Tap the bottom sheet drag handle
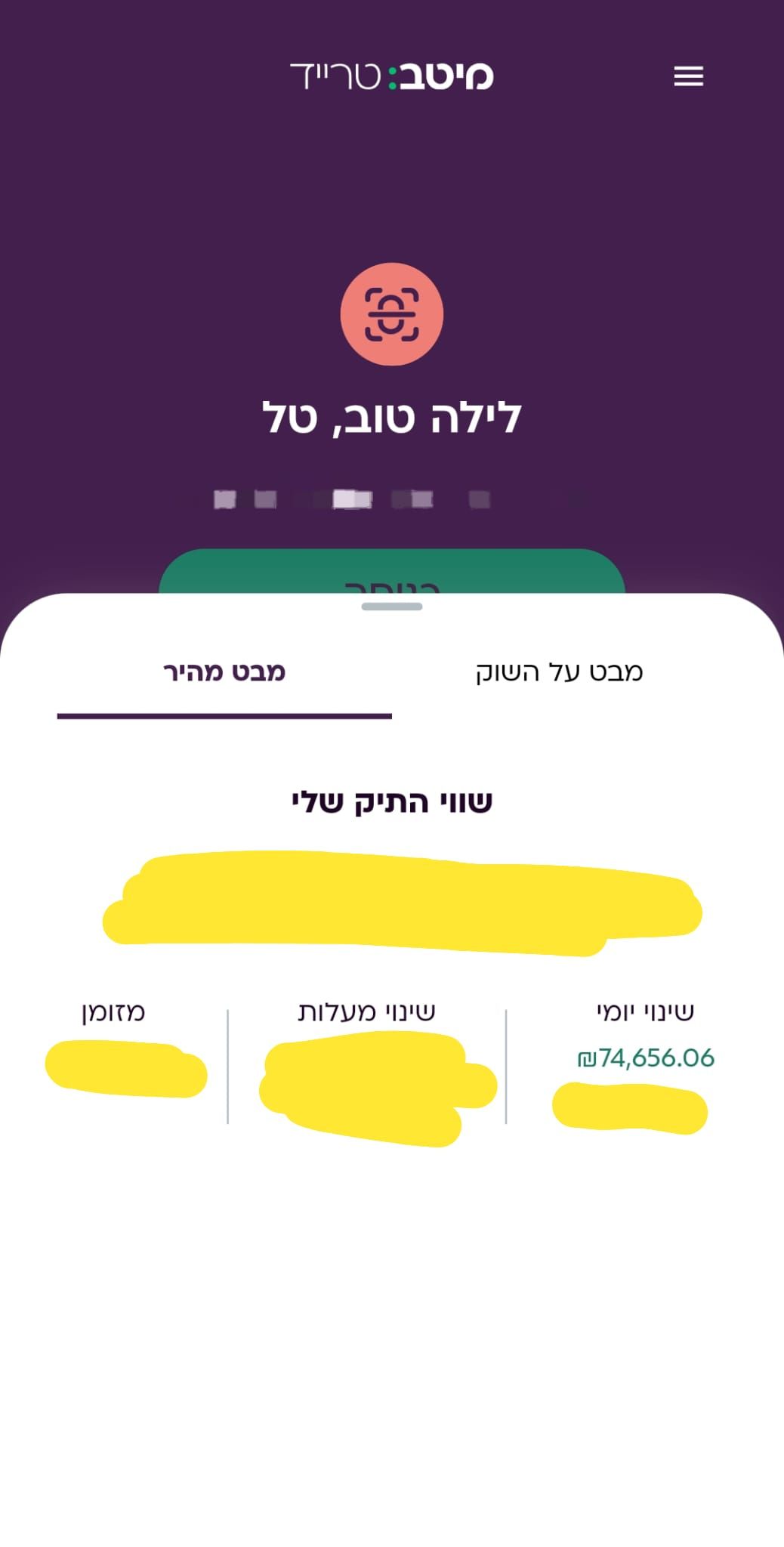 (x=391, y=607)
